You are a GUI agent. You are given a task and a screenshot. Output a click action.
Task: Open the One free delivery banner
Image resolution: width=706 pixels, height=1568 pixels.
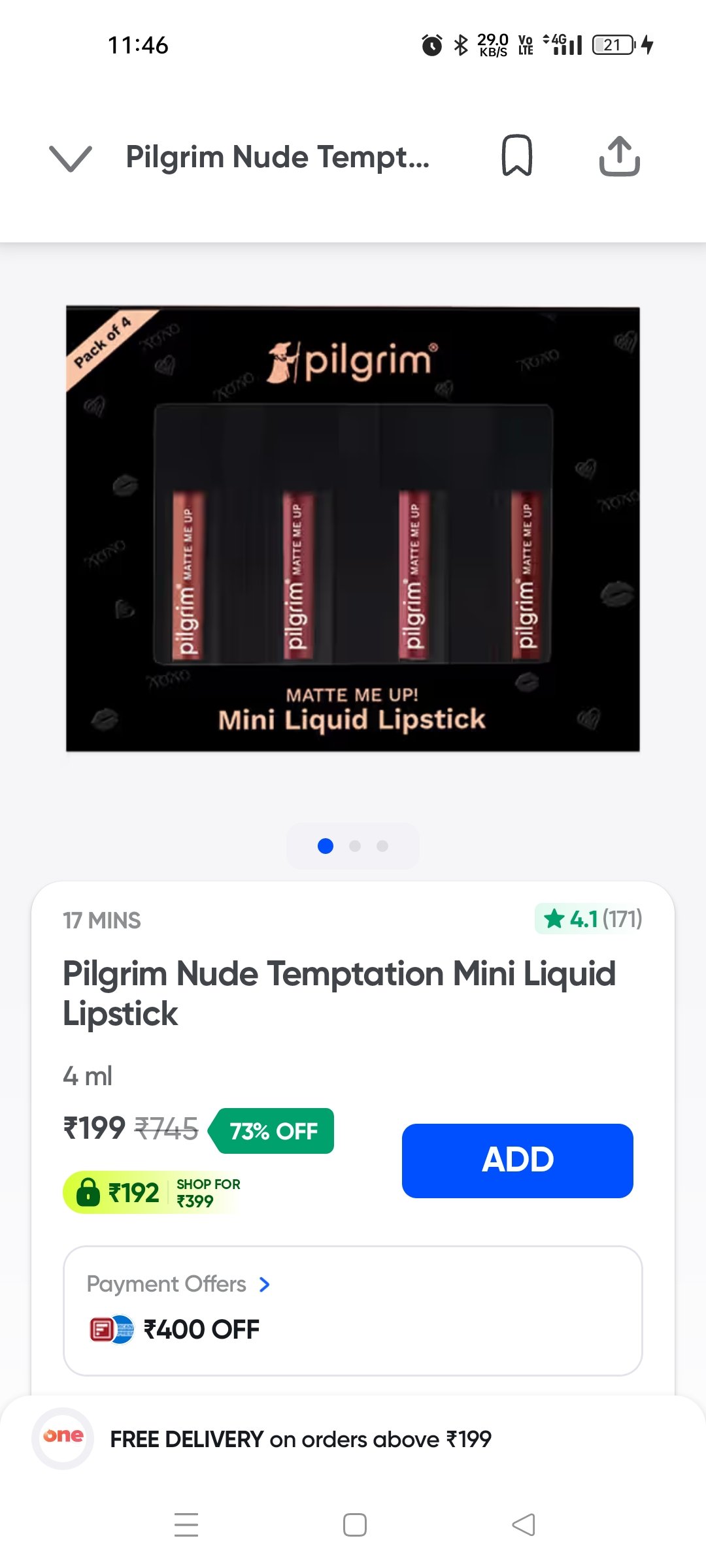point(301,1439)
